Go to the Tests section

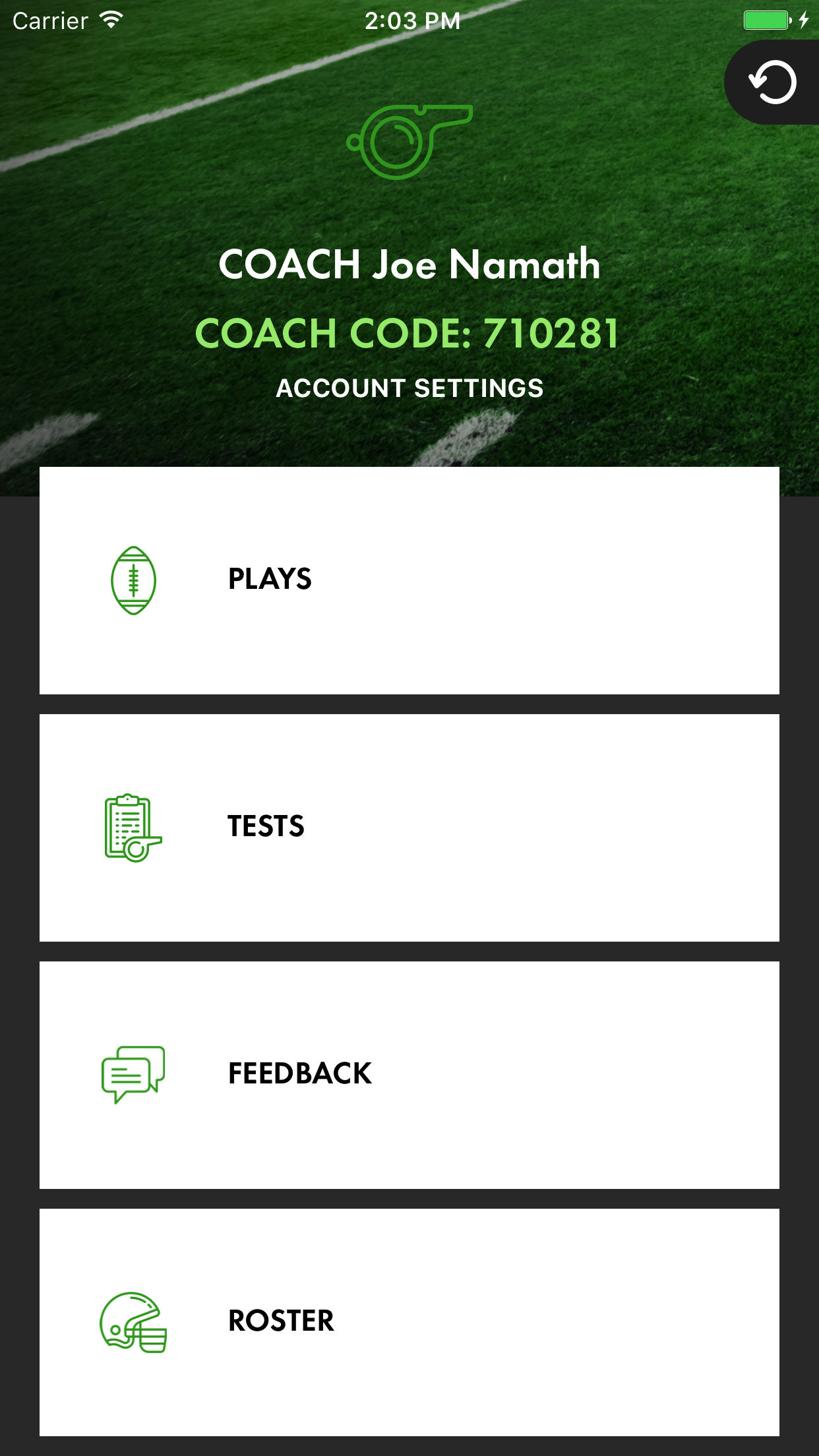(x=409, y=828)
